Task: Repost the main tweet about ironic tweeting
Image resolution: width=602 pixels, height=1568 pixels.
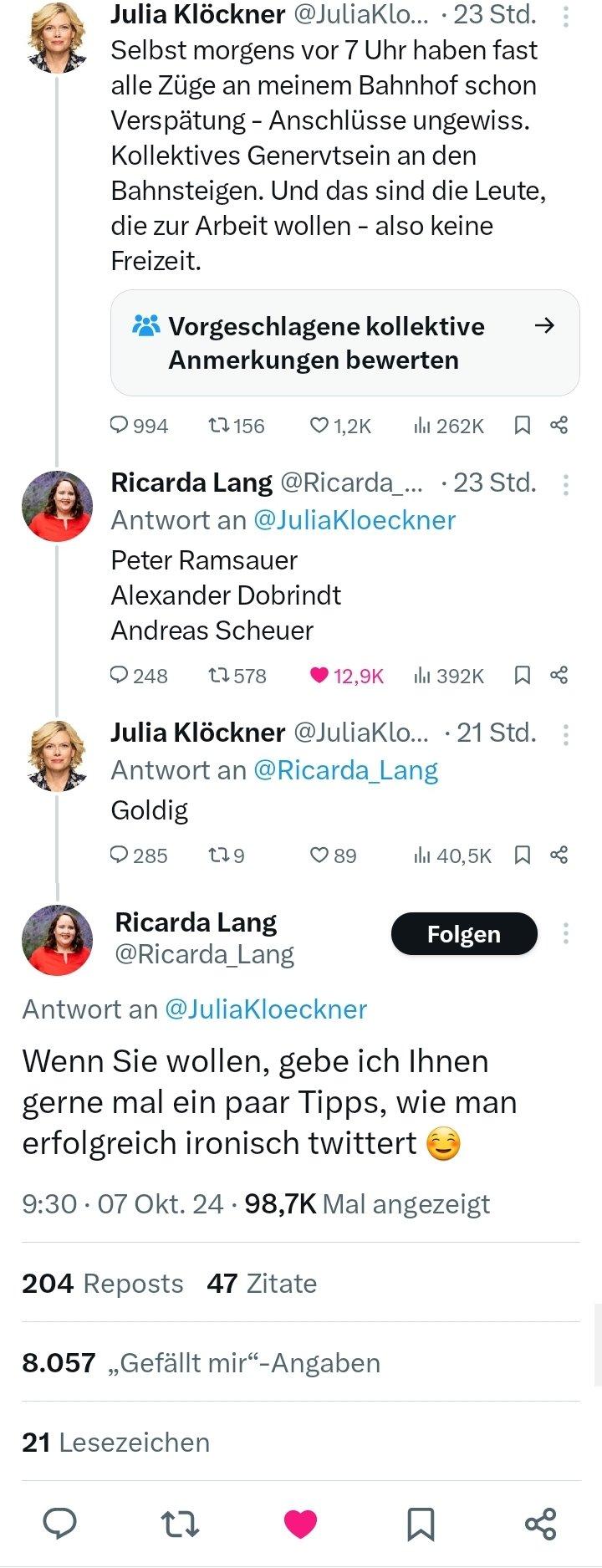Action: tap(180, 1523)
